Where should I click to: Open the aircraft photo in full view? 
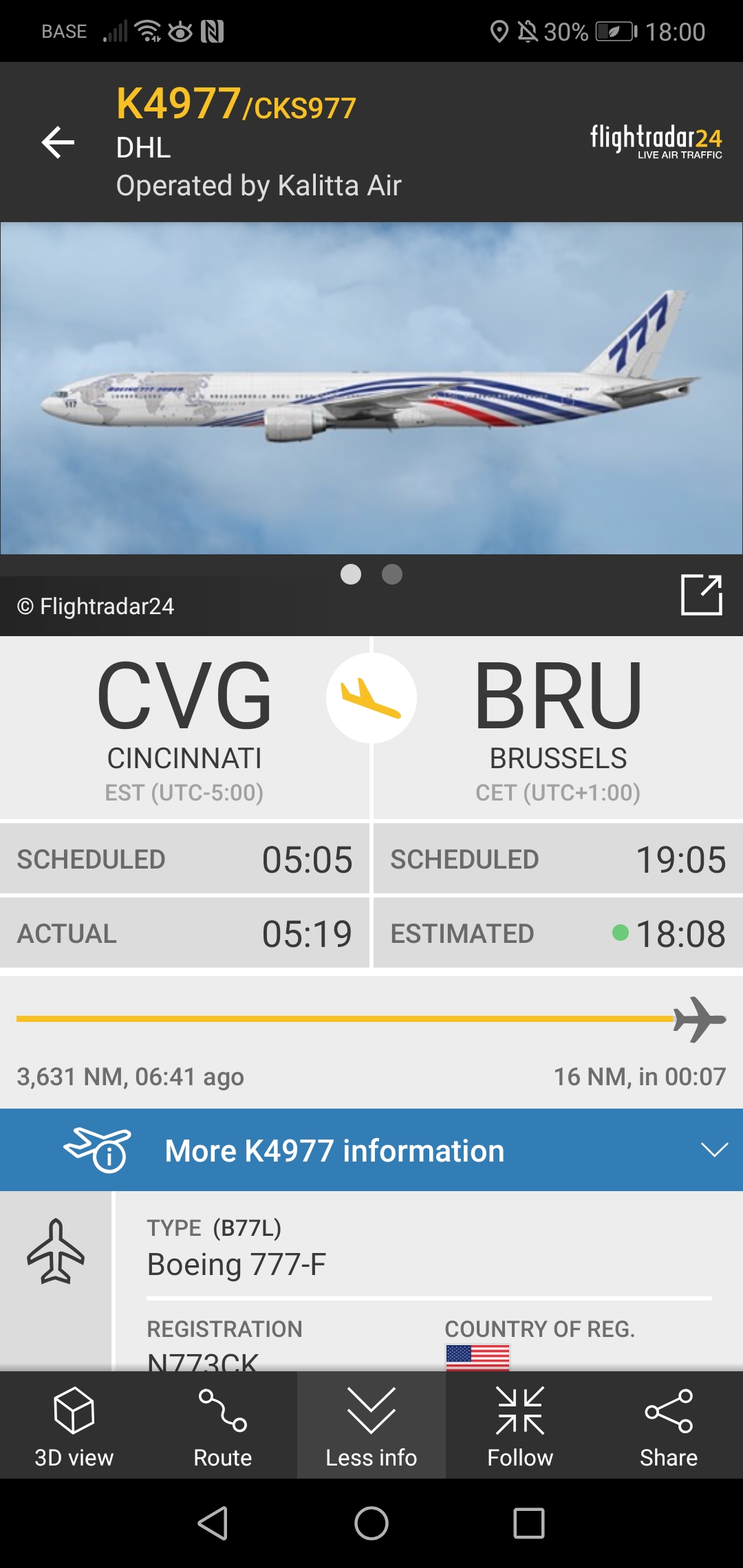tap(701, 594)
